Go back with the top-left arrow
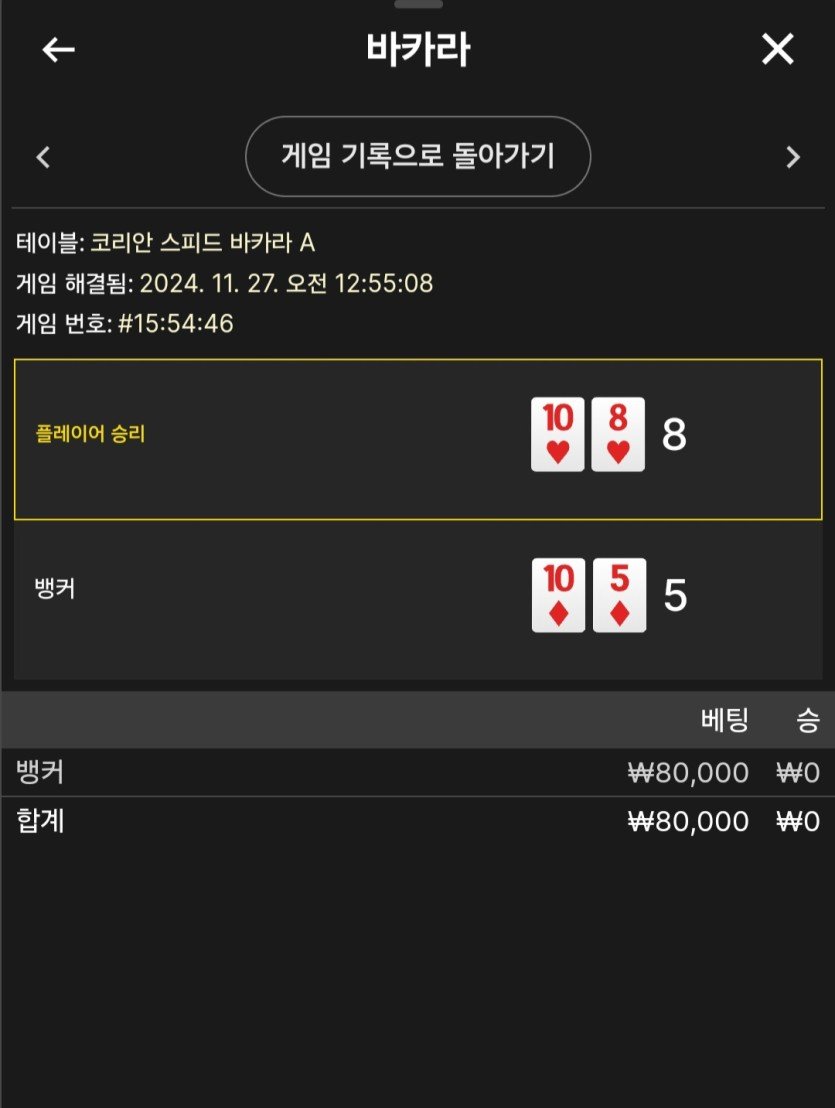Image resolution: width=835 pixels, height=1108 pixels. click(x=59, y=50)
